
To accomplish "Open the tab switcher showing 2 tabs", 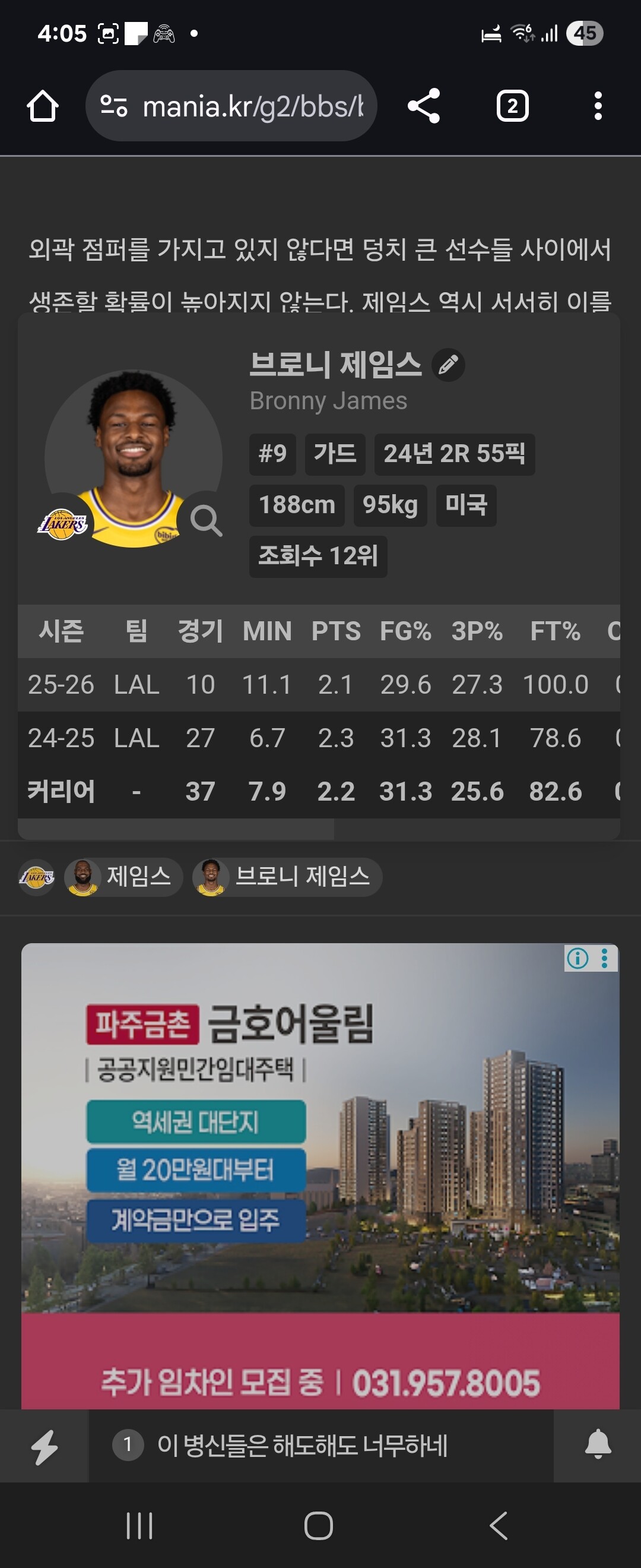I will click(513, 106).
